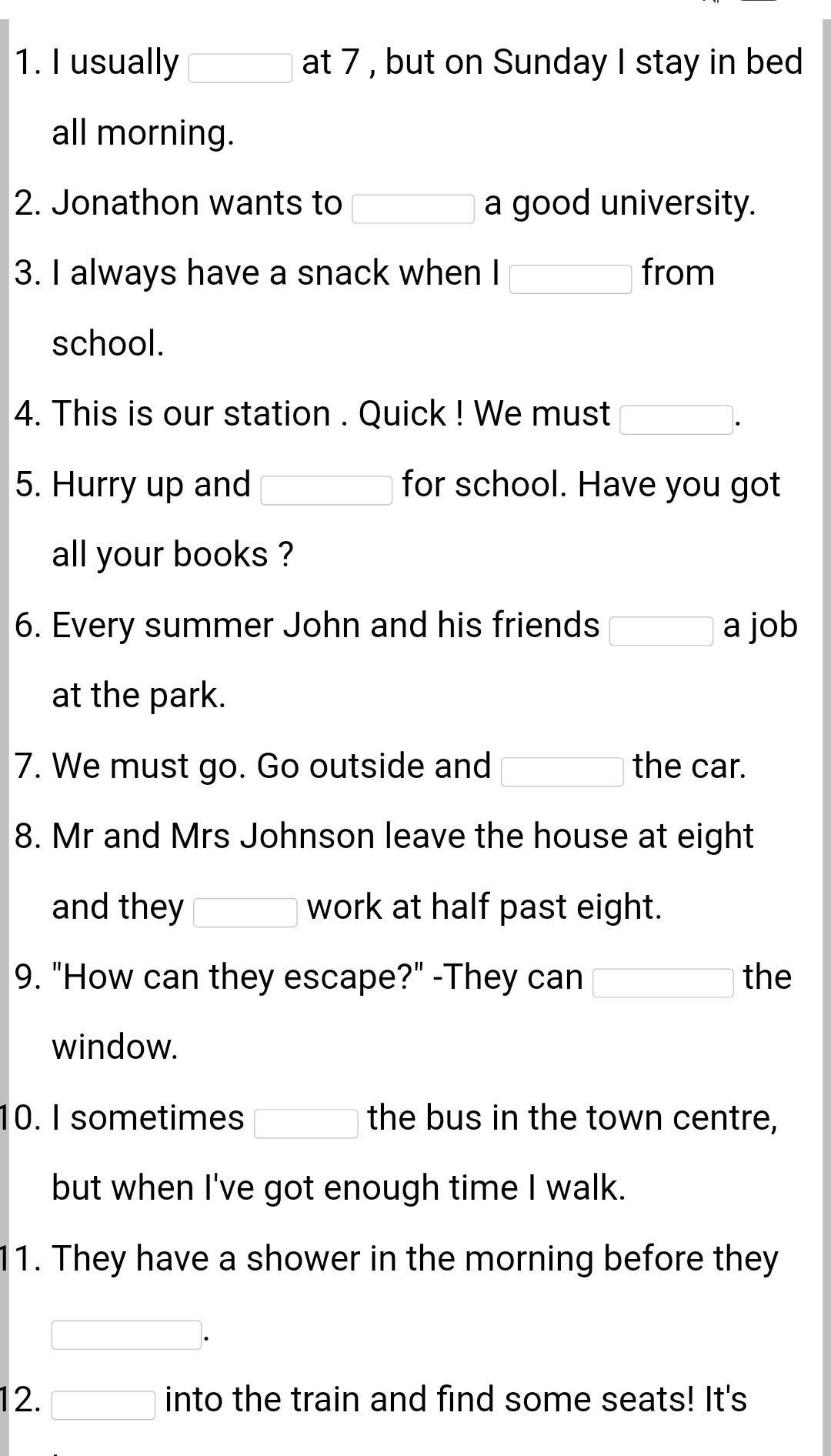Tap the blank after "I usually"
The width and height of the screenshot is (831, 1456).
(240, 68)
